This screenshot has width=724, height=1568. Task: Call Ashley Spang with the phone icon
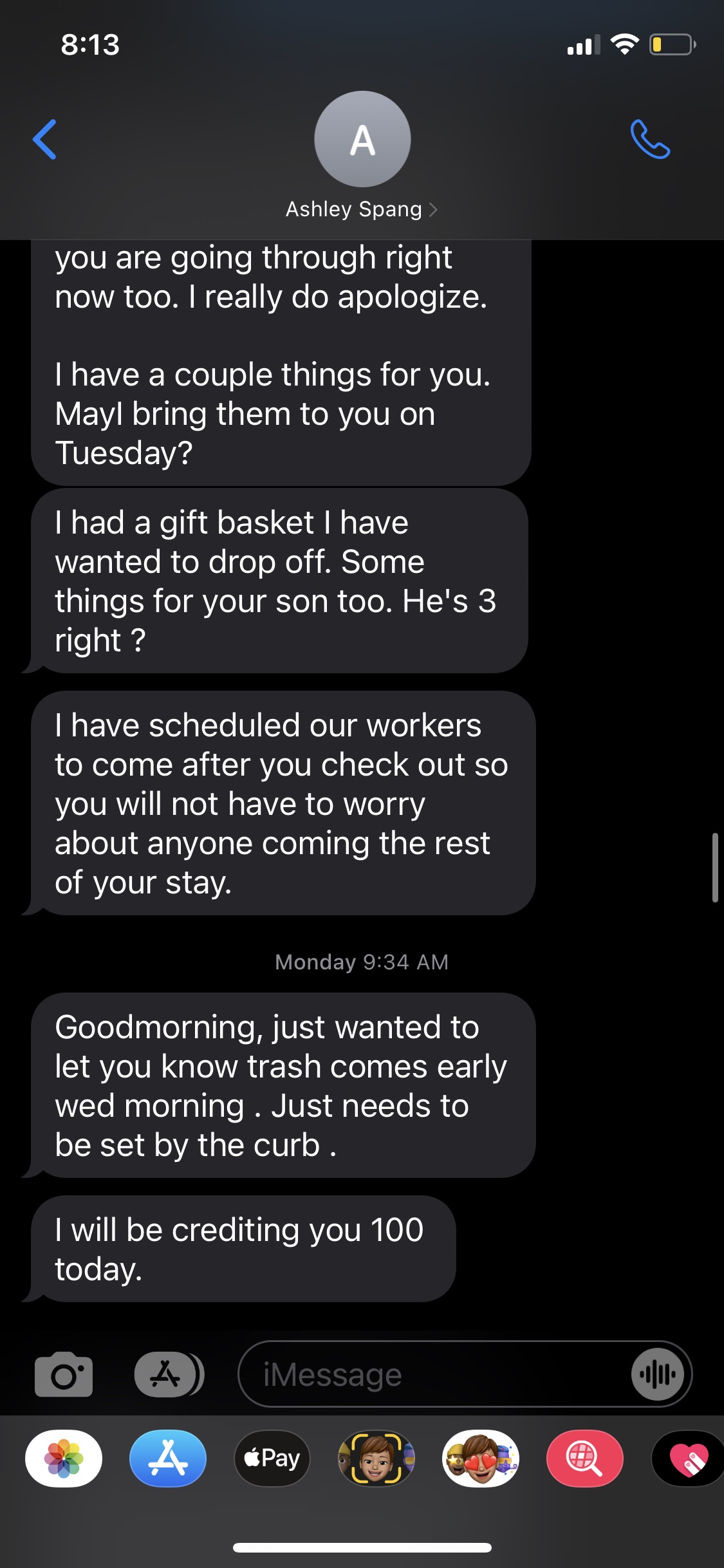pyautogui.click(x=650, y=139)
